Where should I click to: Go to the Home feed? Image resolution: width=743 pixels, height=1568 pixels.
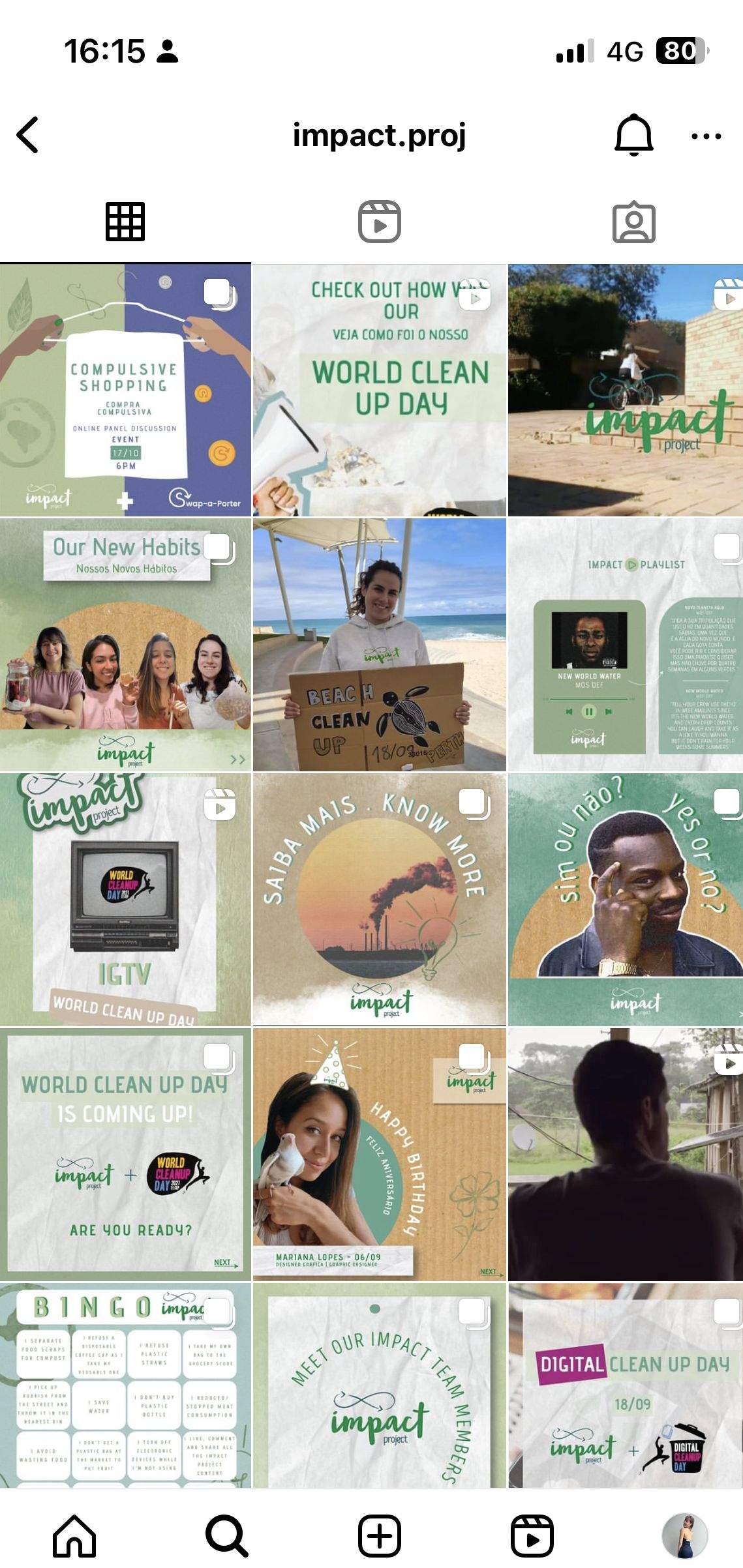click(x=74, y=1535)
